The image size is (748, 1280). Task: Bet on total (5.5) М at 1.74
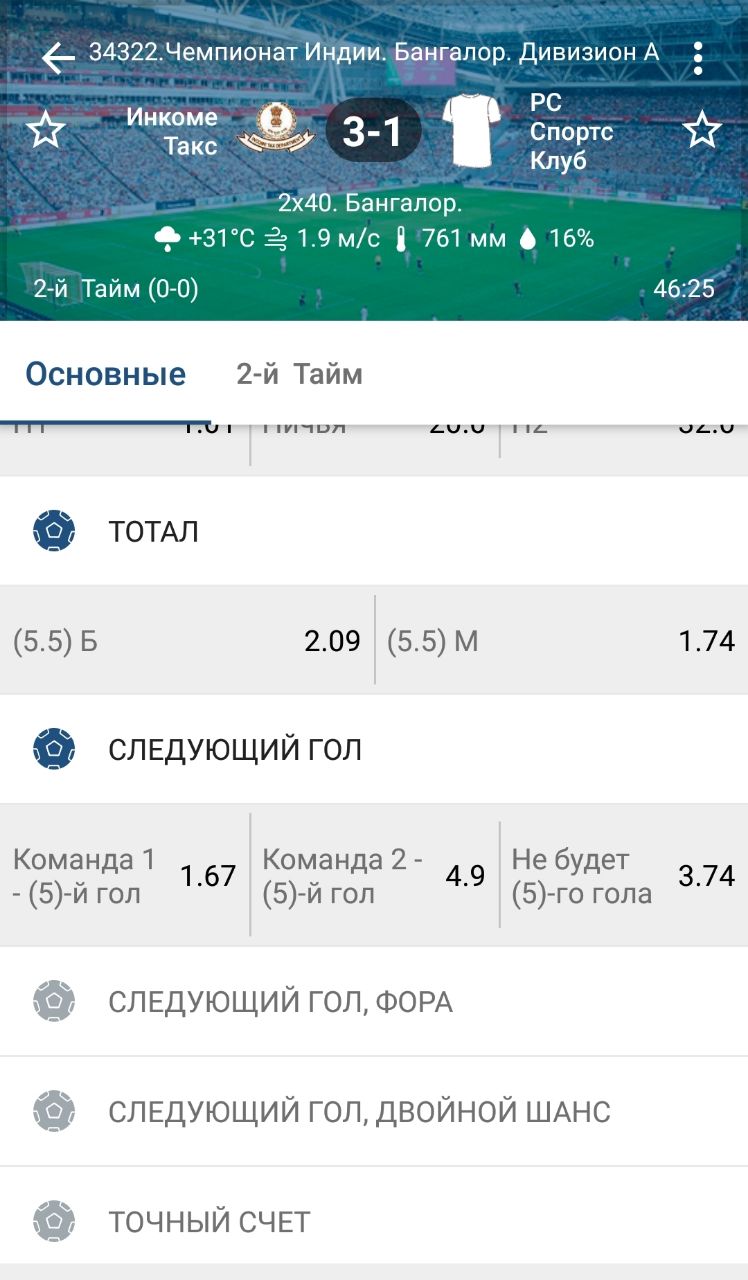(560, 641)
